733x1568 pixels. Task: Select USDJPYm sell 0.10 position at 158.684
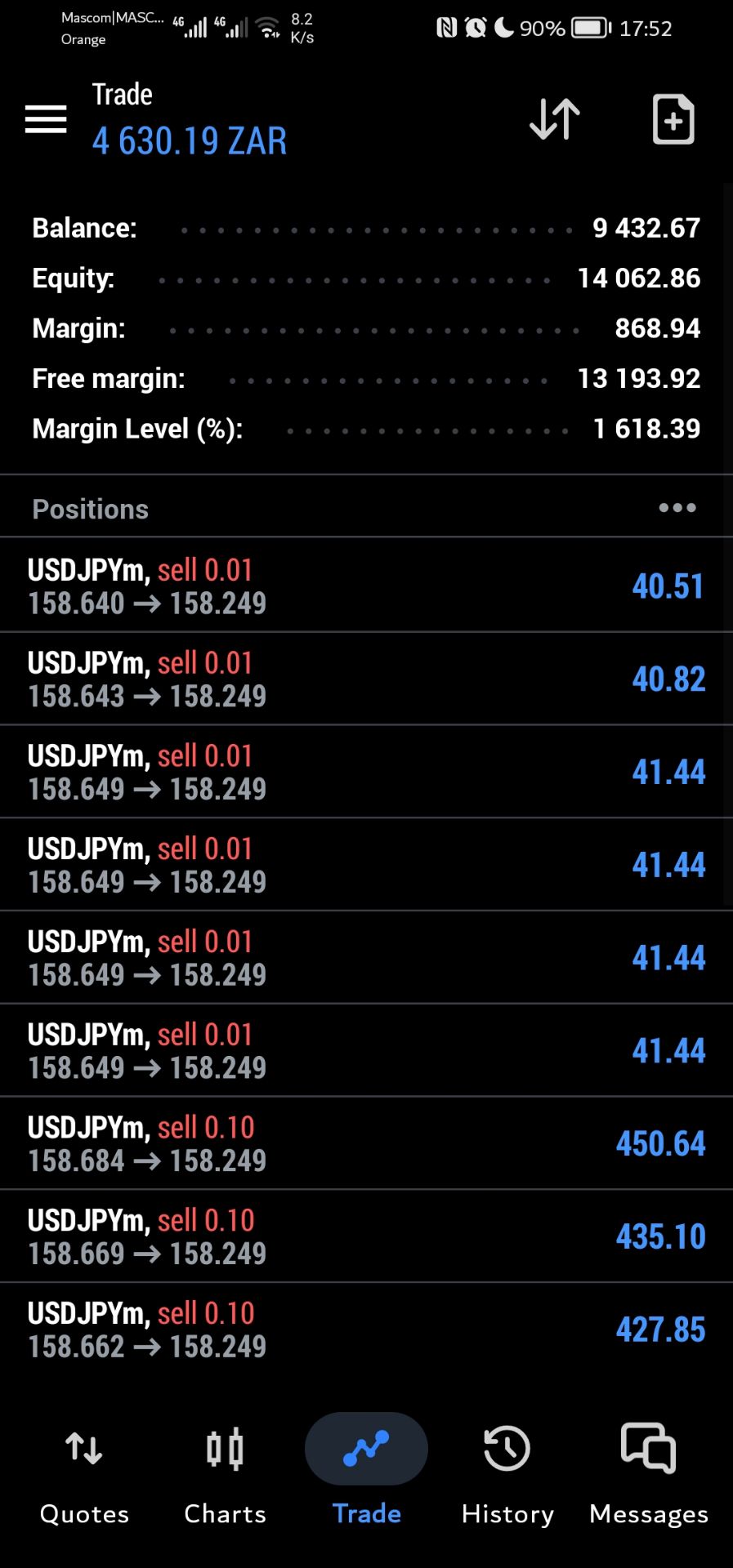coord(366,1143)
